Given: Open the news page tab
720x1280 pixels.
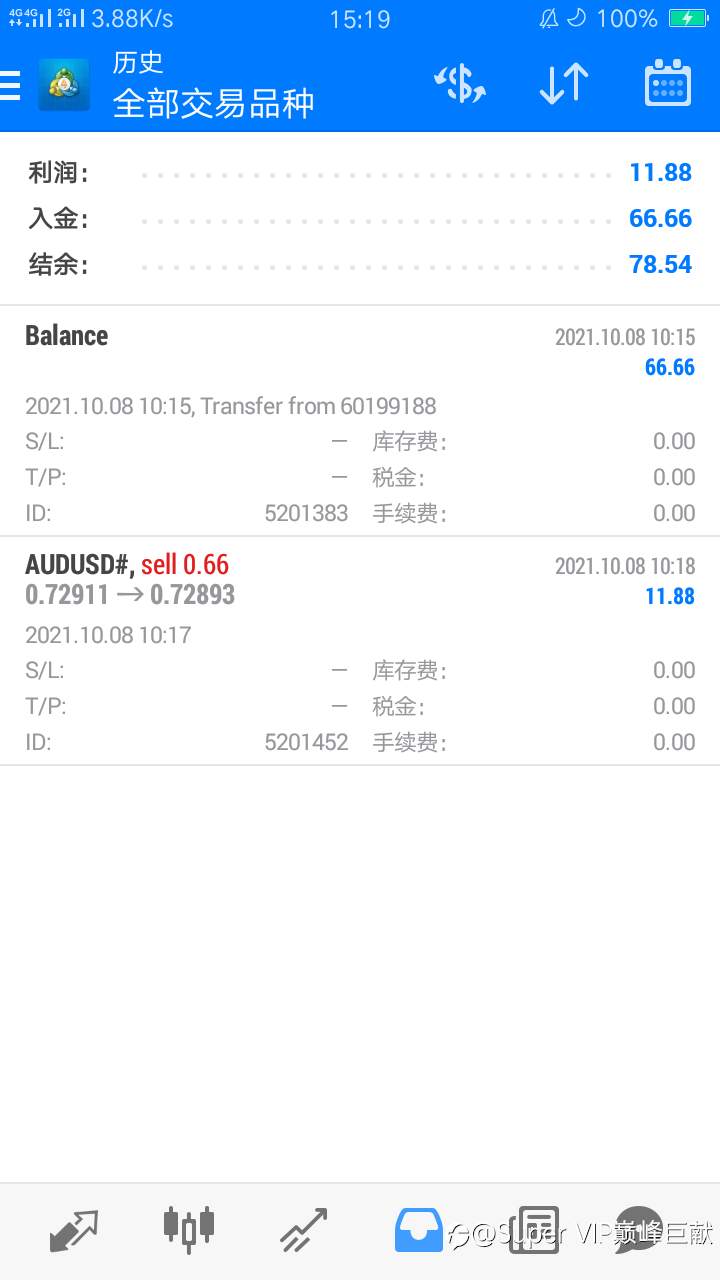Looking at the screenshot, I should coord(534,1230).
